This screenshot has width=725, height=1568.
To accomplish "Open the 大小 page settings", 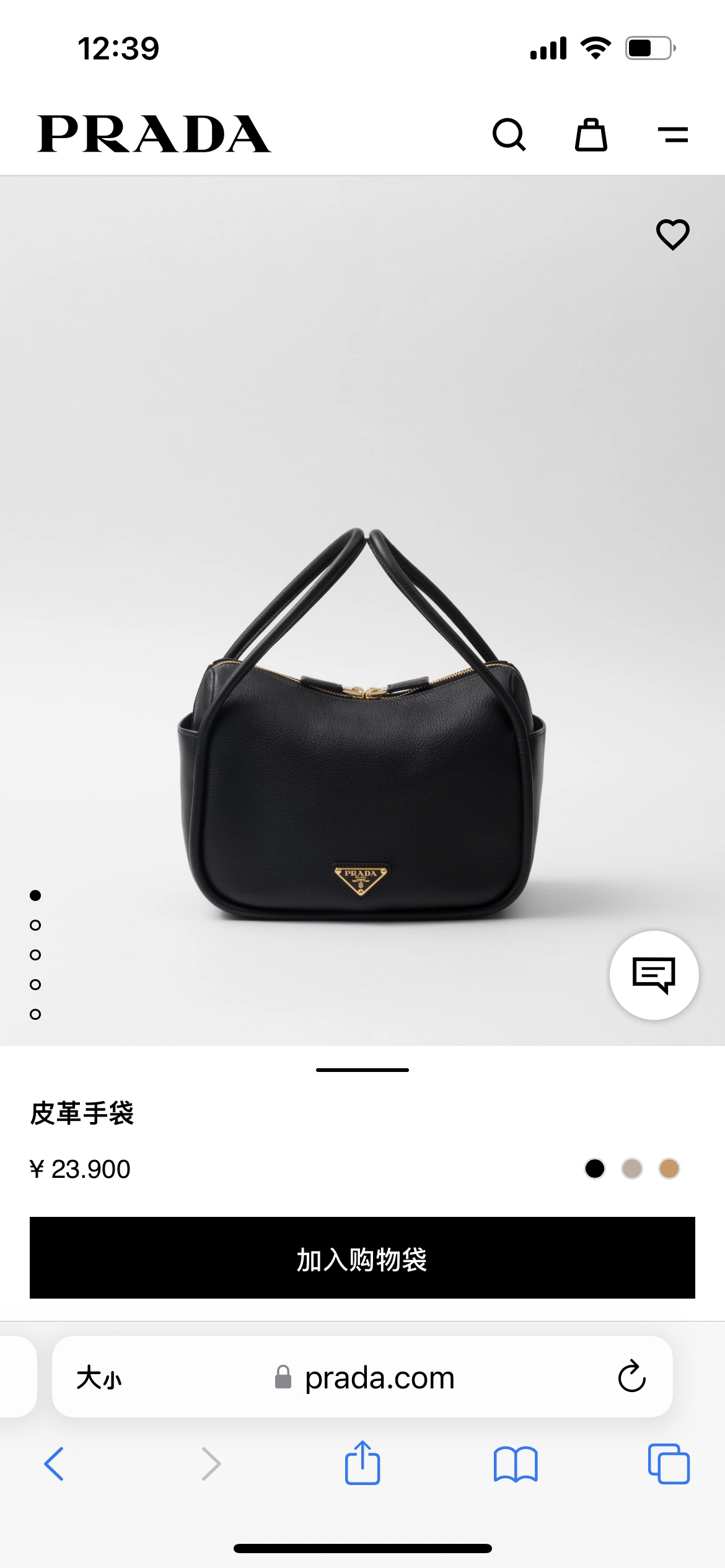I will coord(99,1377).
